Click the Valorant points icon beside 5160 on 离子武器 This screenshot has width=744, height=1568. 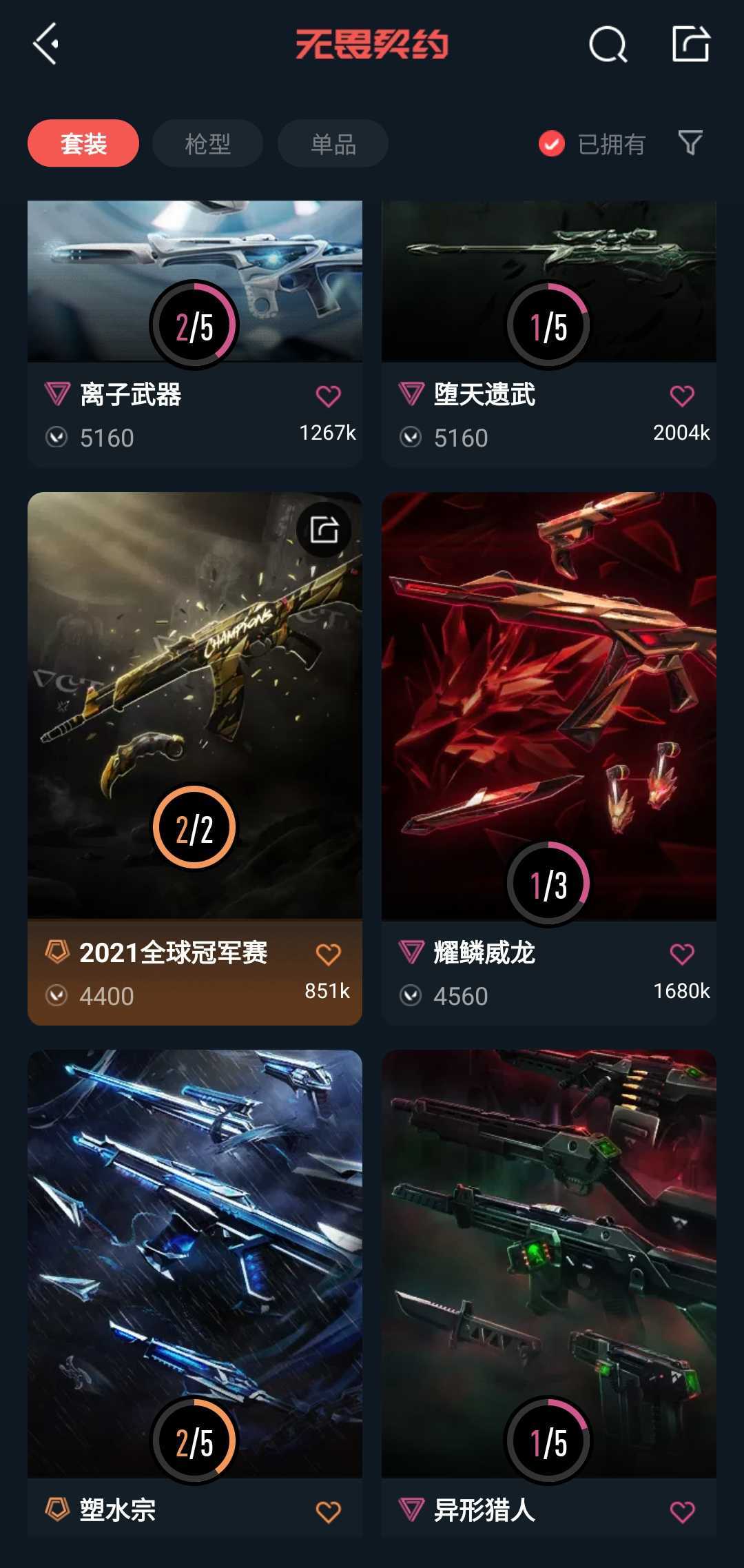[59, 438]
